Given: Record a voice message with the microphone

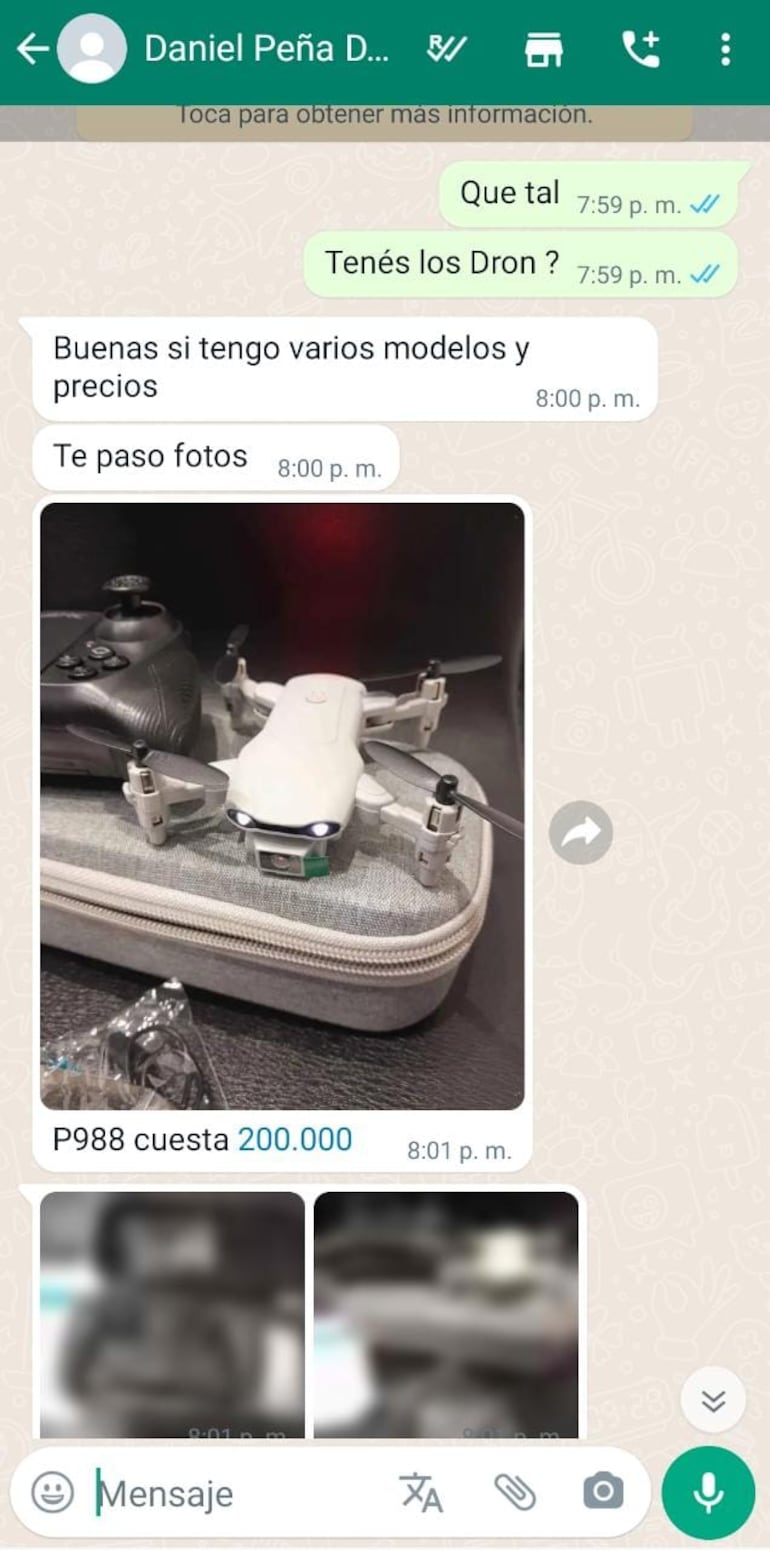Looking at the screenshot, I should 708,1493.
